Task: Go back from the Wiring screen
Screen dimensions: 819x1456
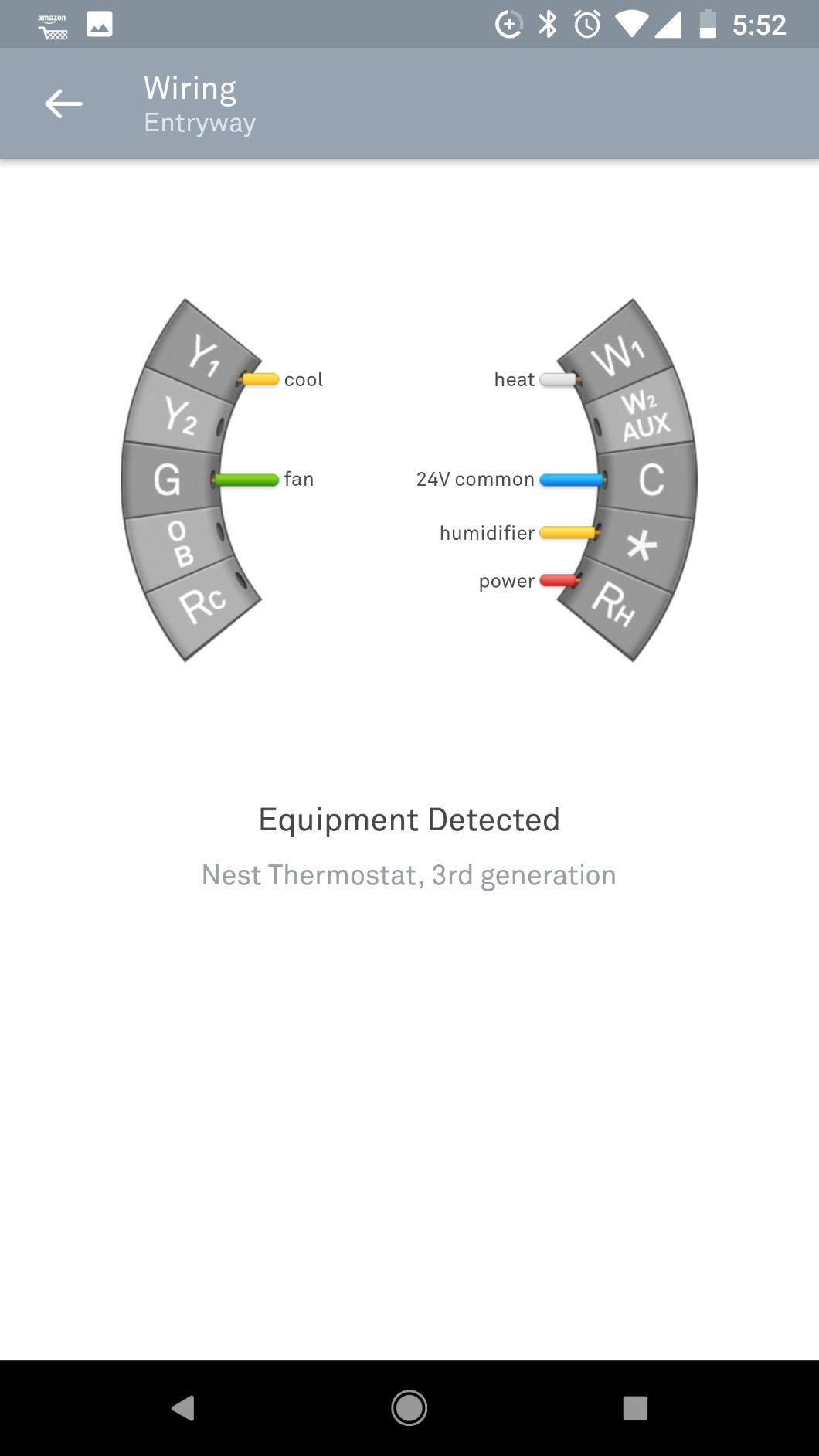Action: coord(63,104)
